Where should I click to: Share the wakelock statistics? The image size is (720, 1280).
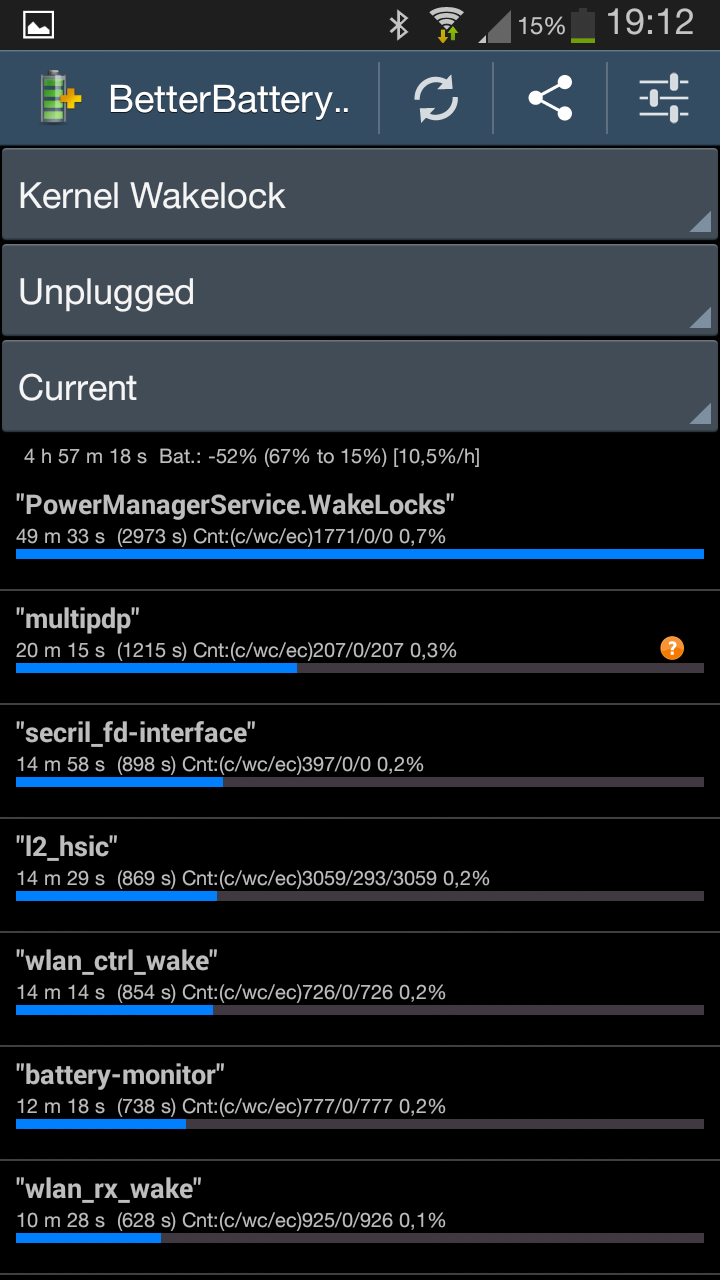click(550, 98)
